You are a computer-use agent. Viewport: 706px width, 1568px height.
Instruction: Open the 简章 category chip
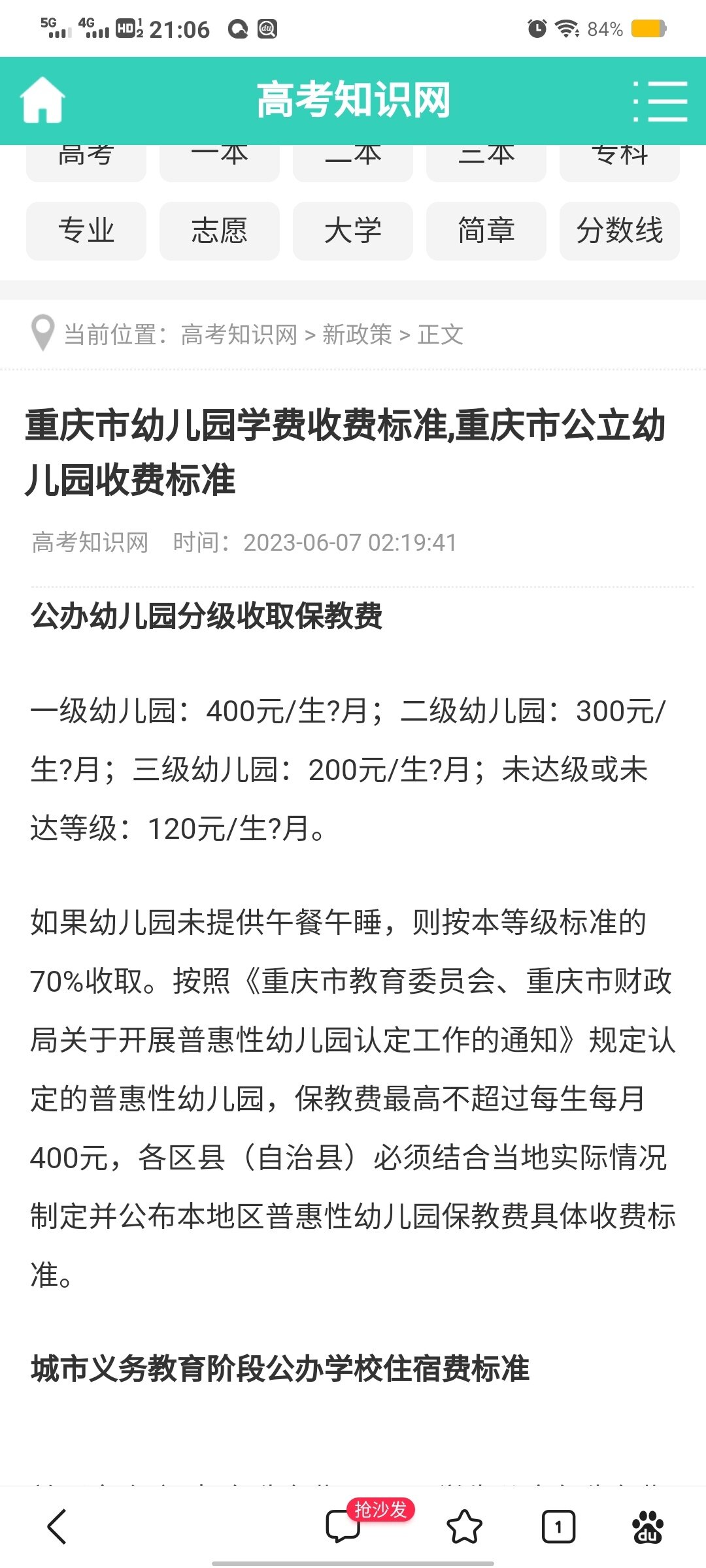486,231
